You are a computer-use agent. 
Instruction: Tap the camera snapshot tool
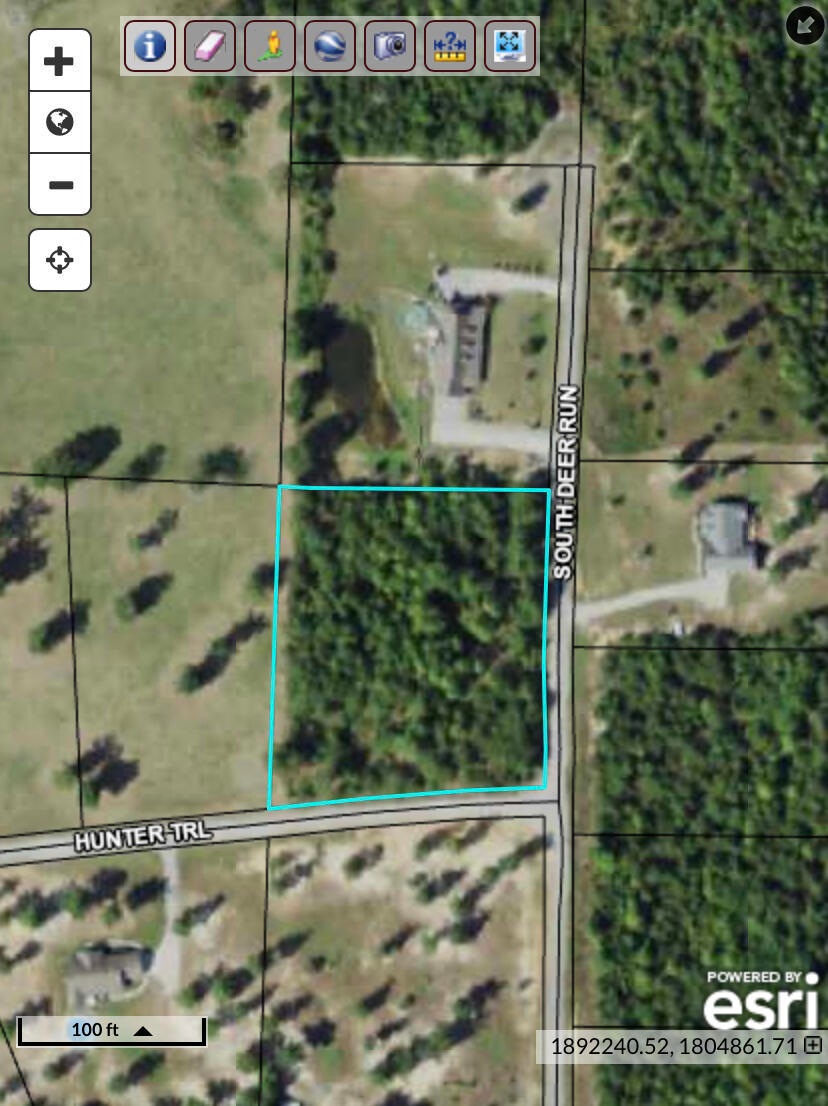390,46
